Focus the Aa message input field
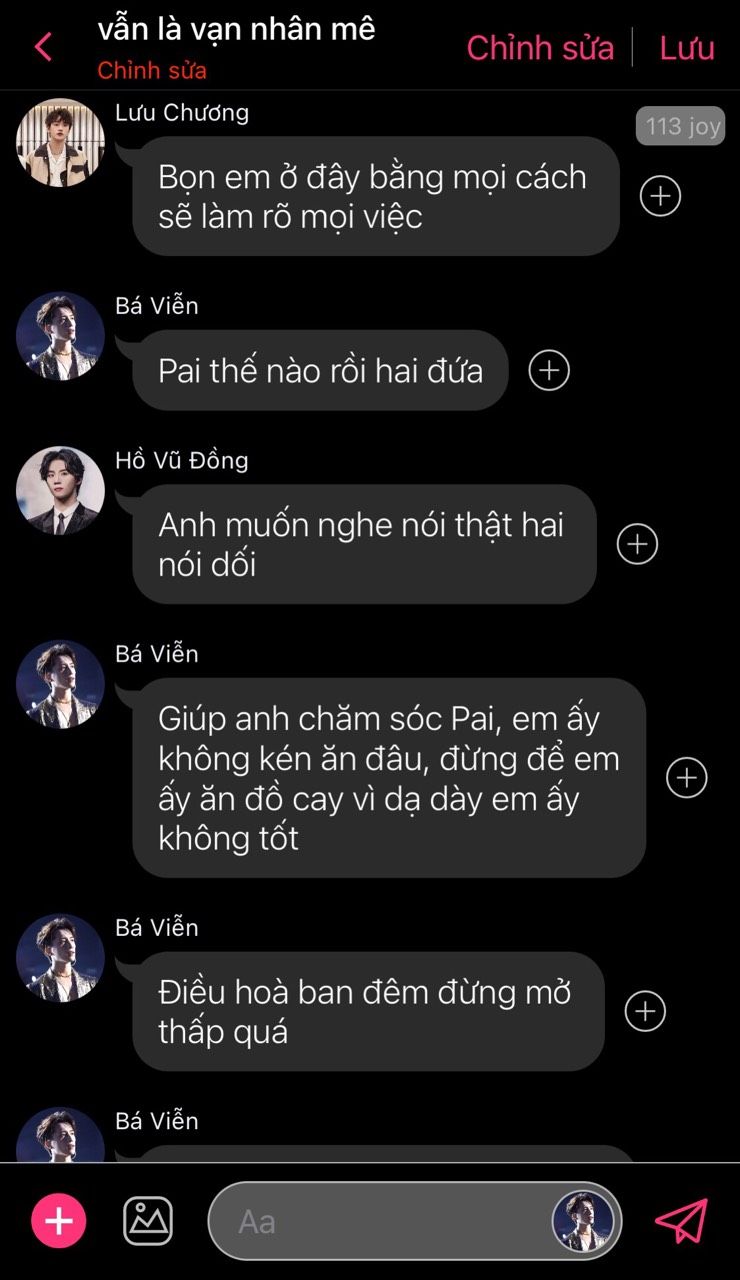 tap(380, 1221)
